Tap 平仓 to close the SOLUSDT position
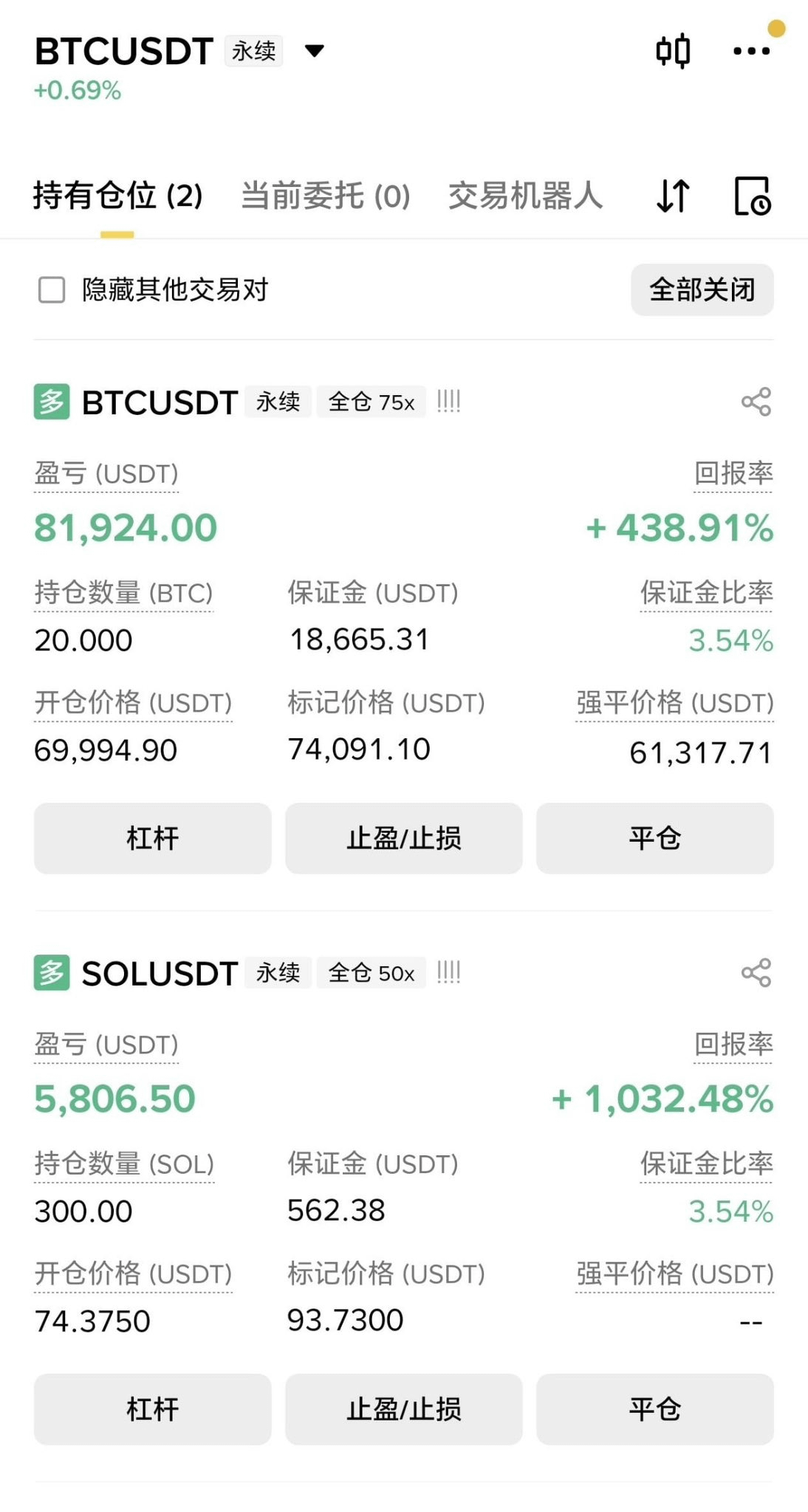808x1512 pixels. pos(654,1409)
